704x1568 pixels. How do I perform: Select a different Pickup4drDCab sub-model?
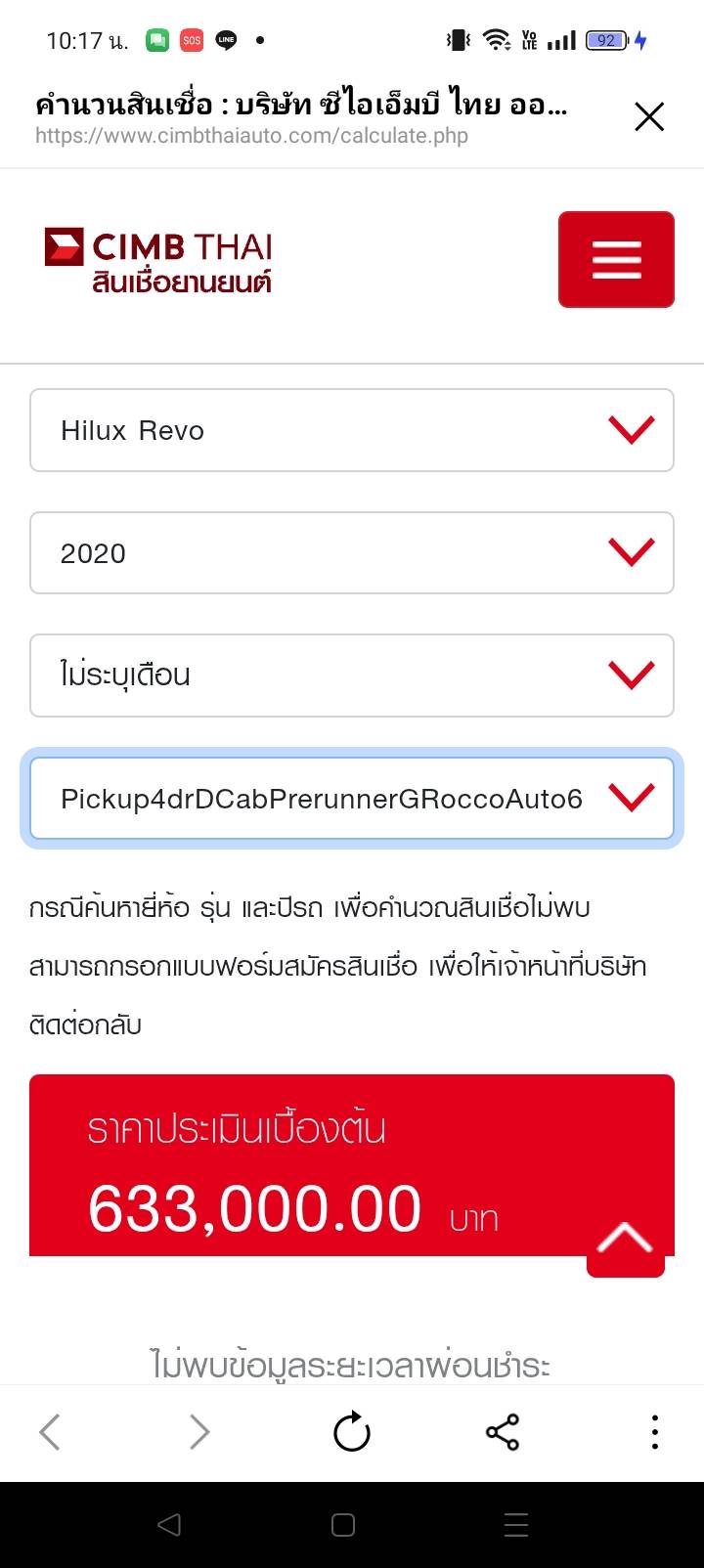click(352, 799)
